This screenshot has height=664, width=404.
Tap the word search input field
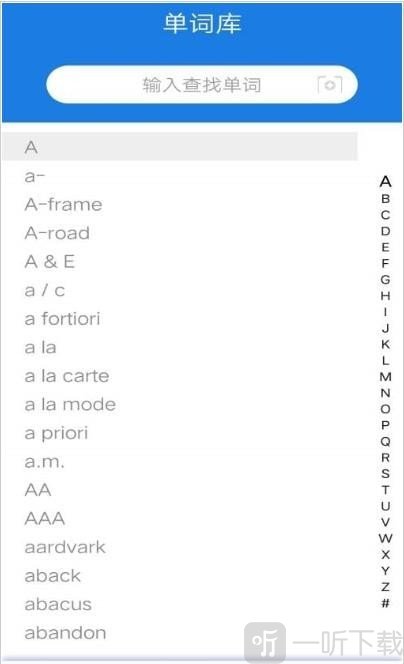pos(202,85)
